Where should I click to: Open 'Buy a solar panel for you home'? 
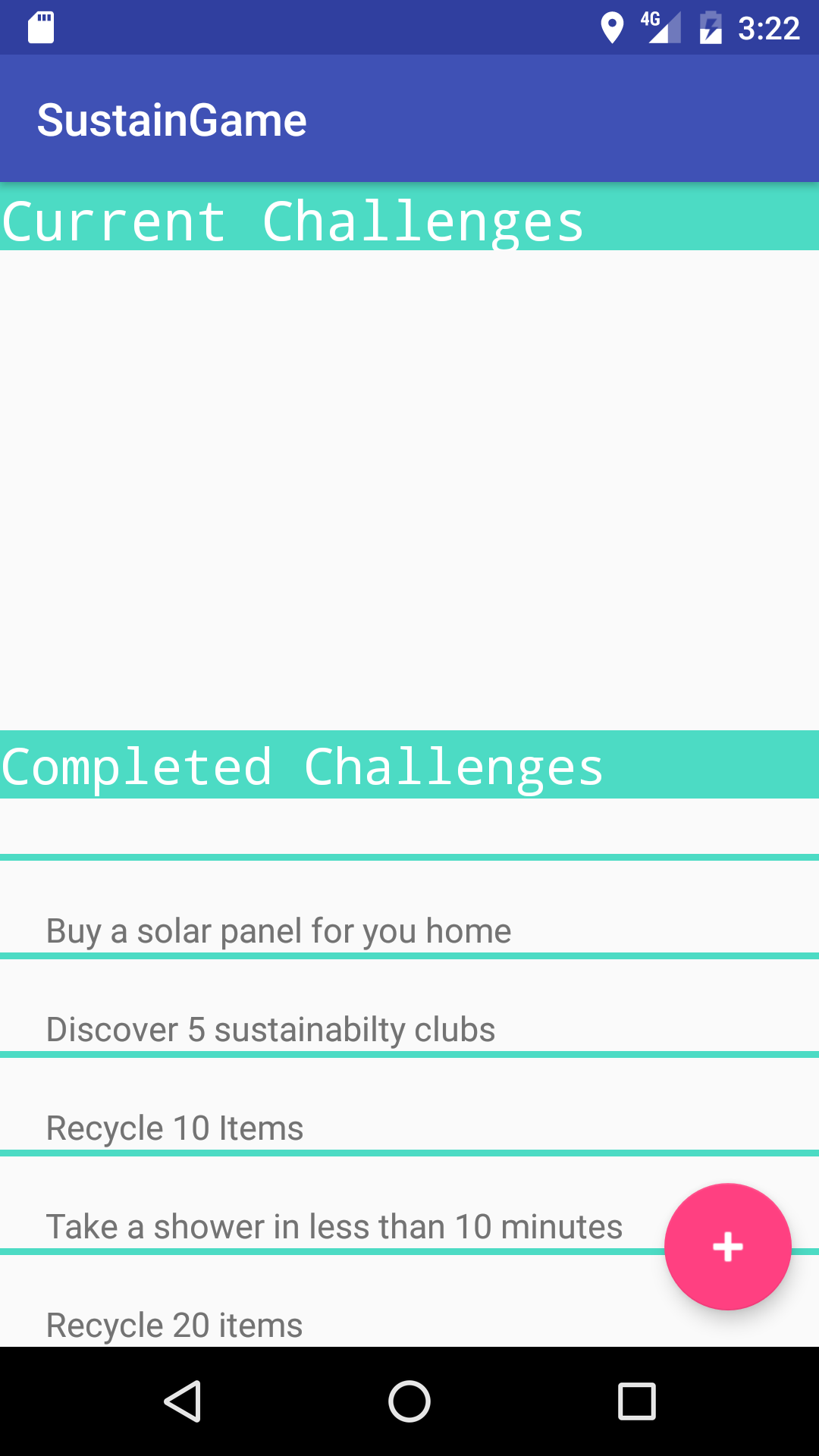click(279, 930)
